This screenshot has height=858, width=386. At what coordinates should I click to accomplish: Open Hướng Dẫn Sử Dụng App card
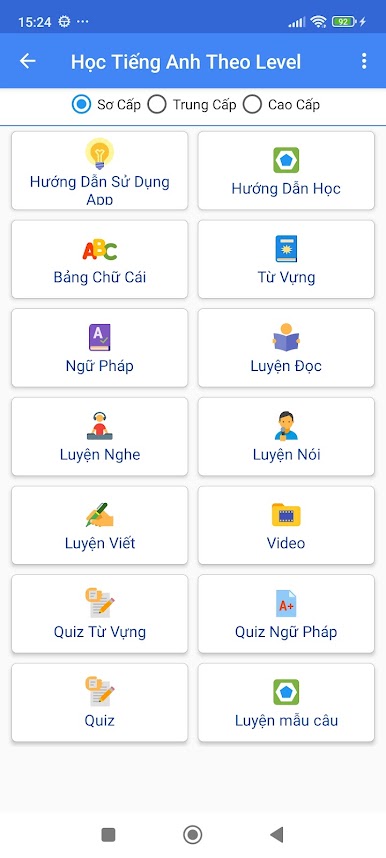click(x=100, y=171)
